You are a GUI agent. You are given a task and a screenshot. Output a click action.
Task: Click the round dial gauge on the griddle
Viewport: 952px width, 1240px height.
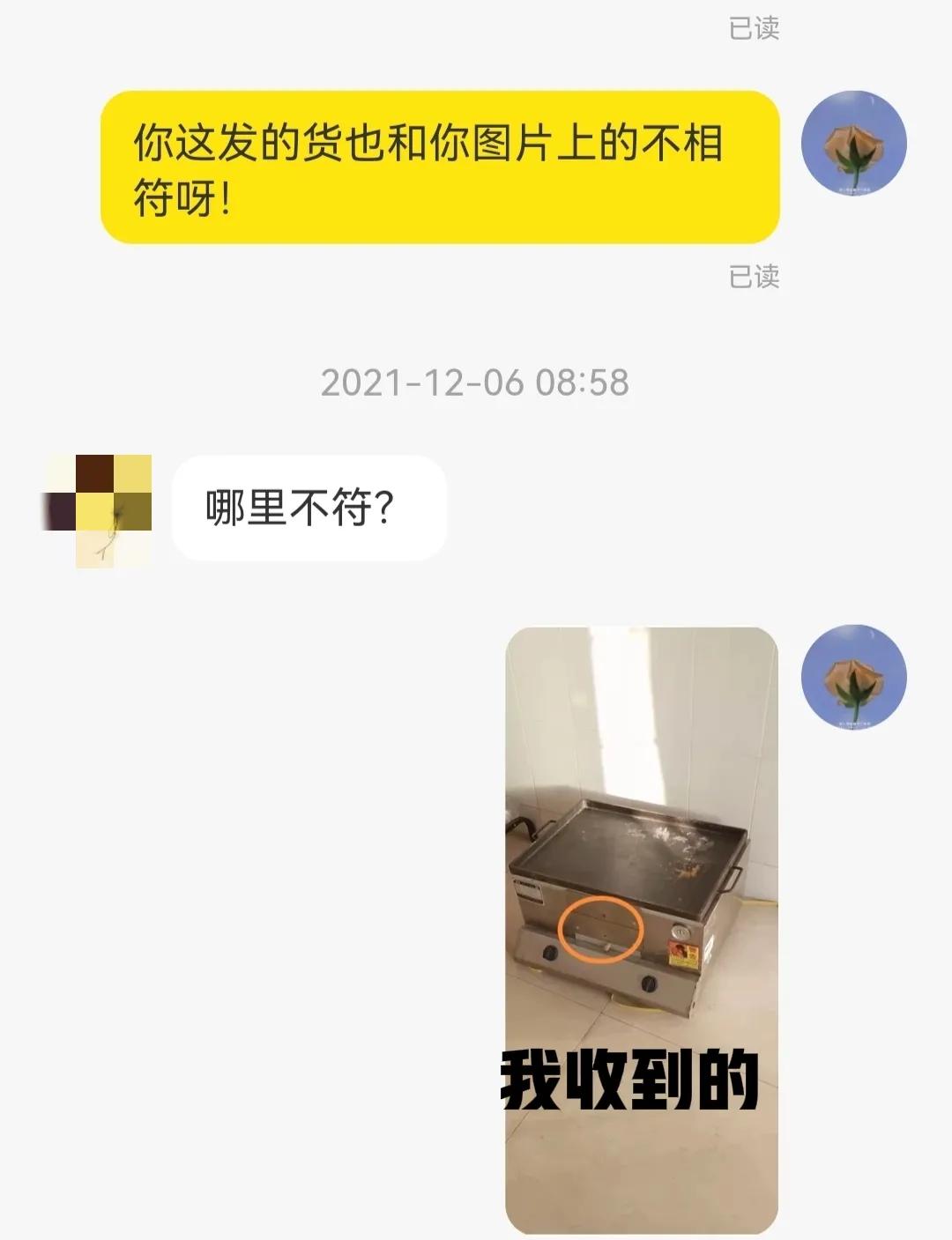point(681,932)
